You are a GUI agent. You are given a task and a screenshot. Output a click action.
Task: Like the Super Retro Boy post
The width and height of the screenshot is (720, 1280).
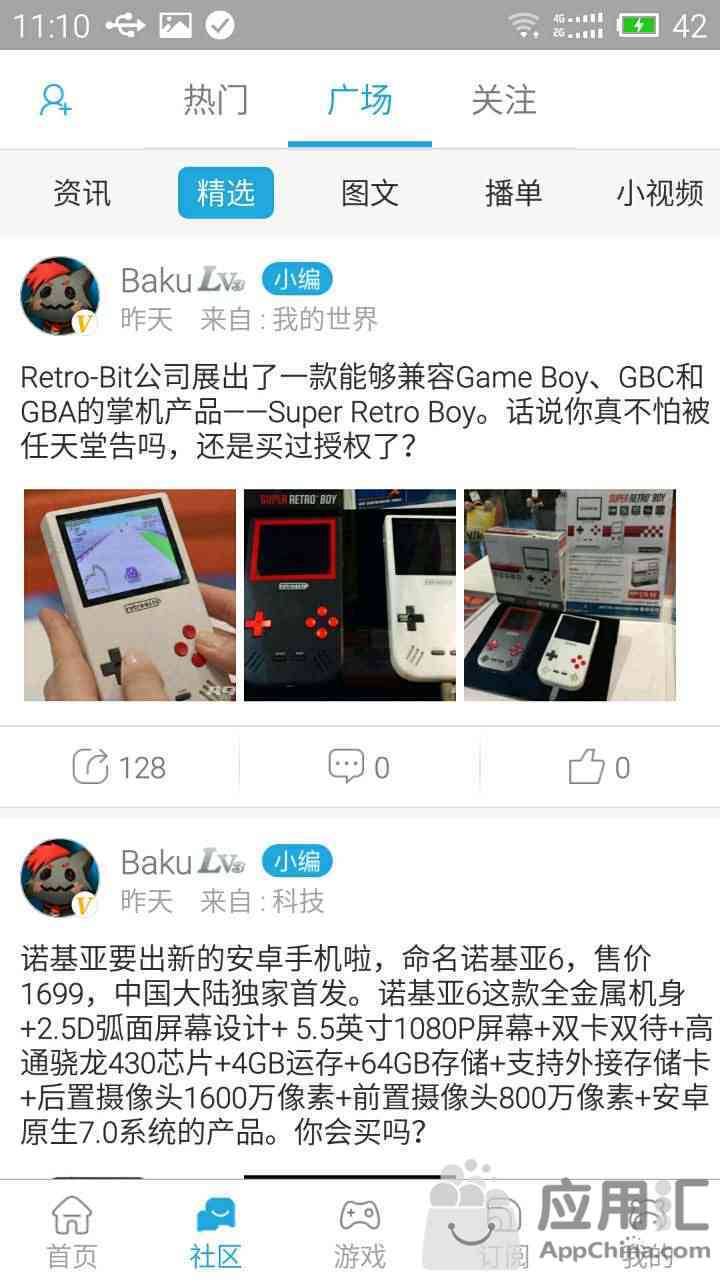599,767
